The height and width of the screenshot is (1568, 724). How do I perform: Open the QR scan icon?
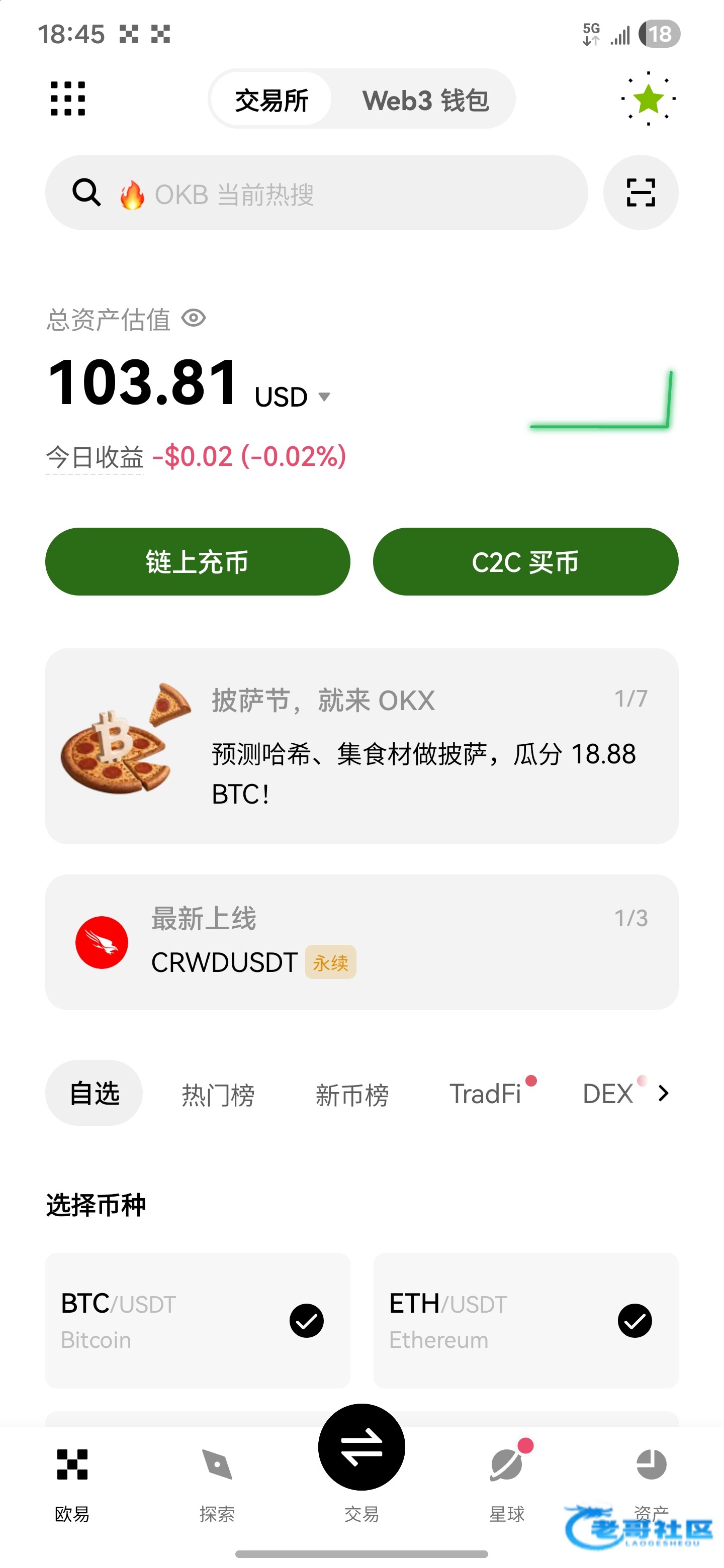pyautogui.click(x=641, y=193)
